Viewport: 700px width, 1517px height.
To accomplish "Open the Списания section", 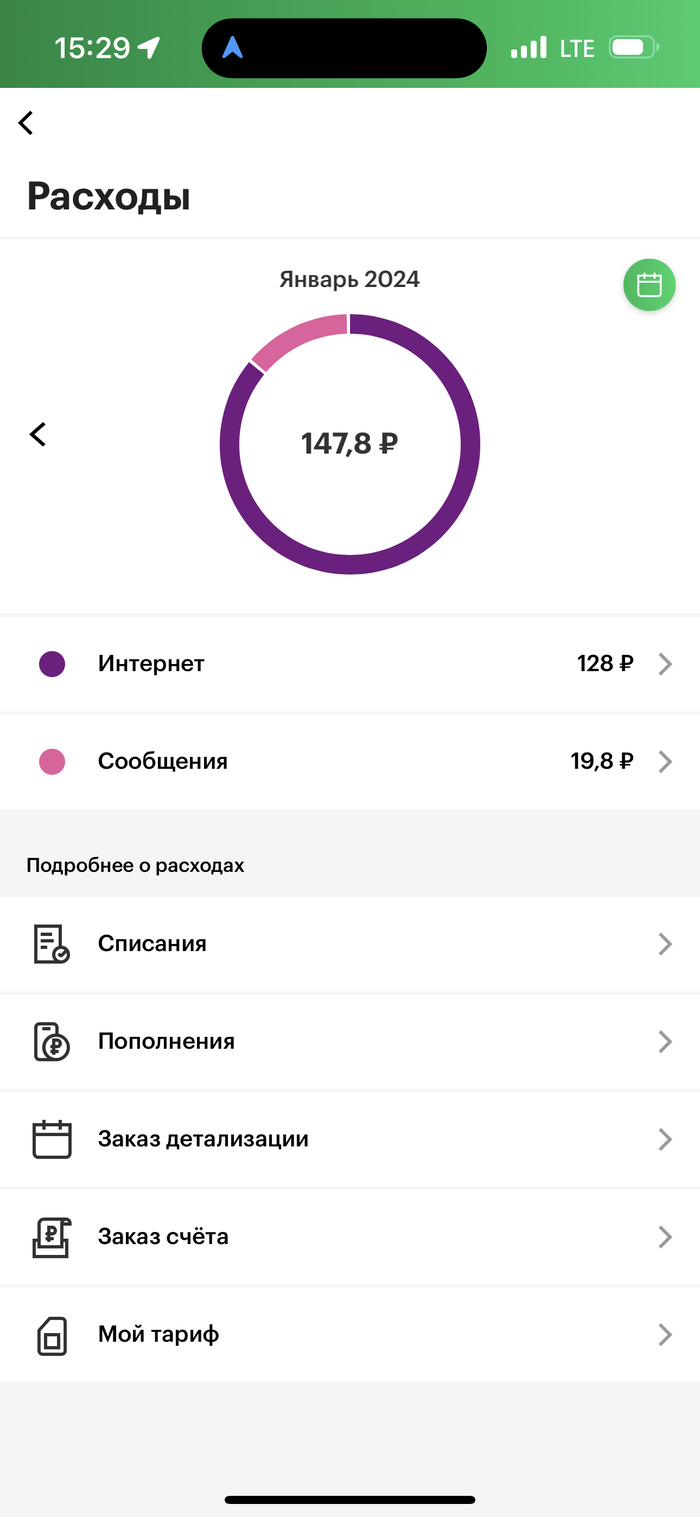I will point(350,944).
